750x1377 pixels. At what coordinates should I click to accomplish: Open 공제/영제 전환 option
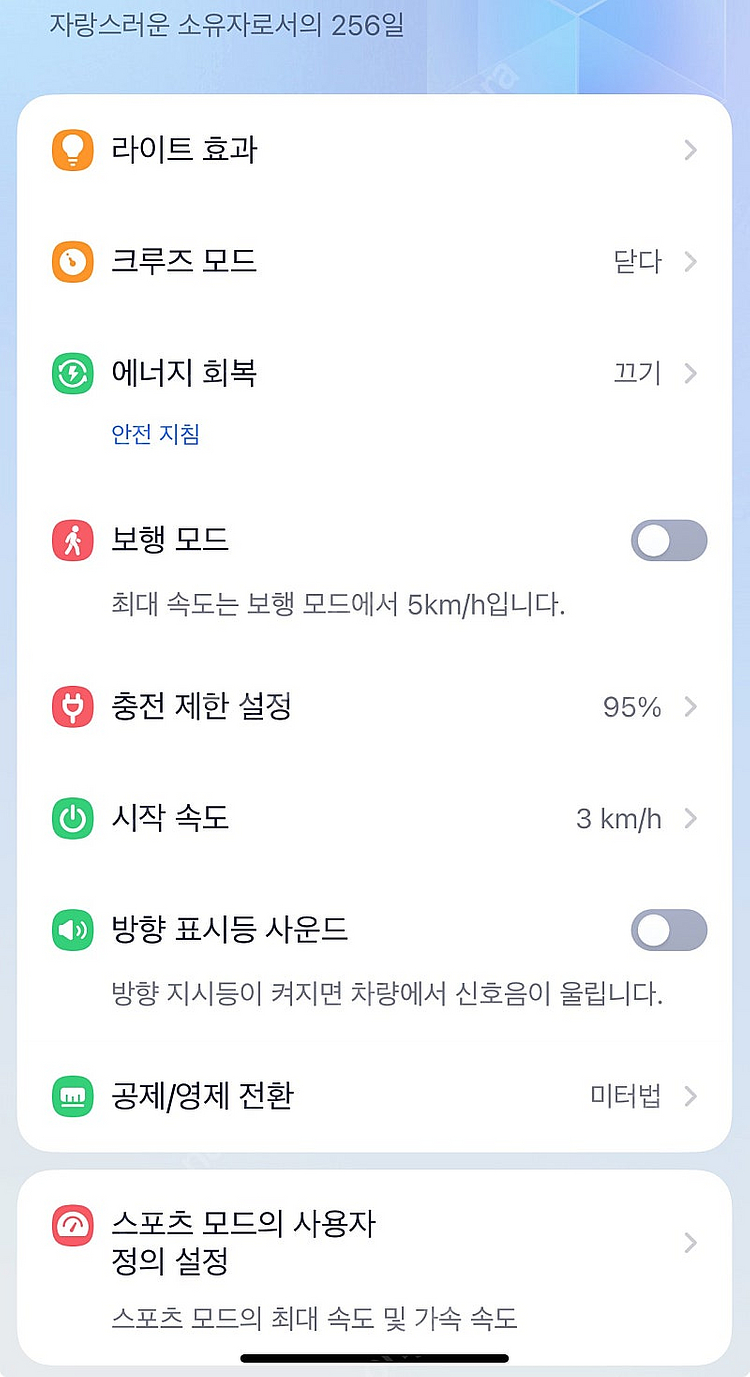(374, 1096)
